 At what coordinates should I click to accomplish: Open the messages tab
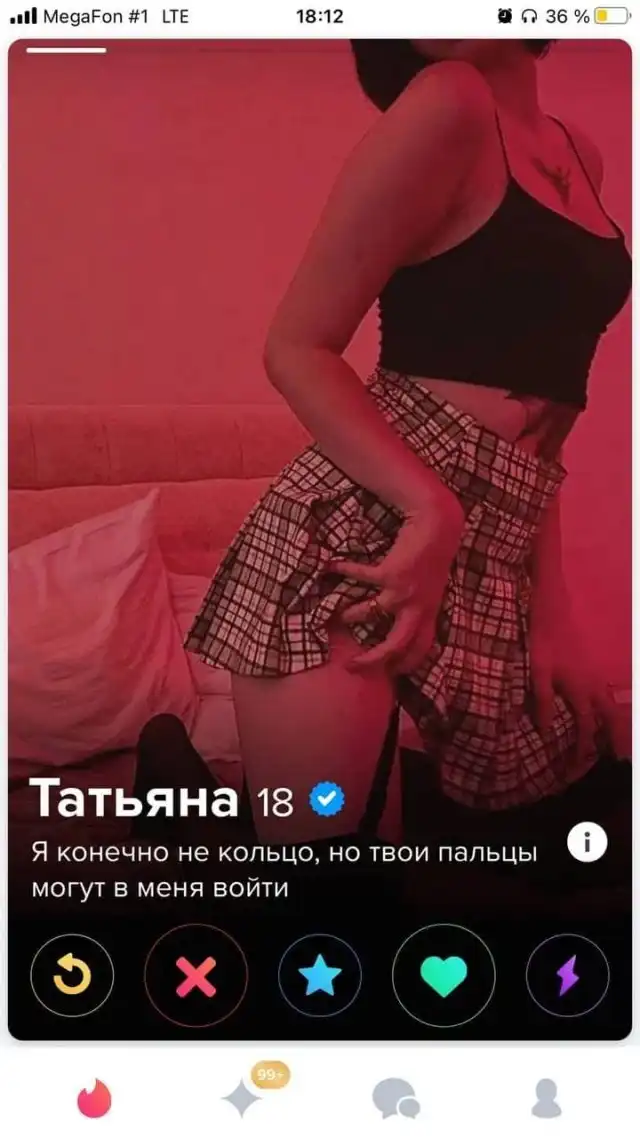point(395,1098)
